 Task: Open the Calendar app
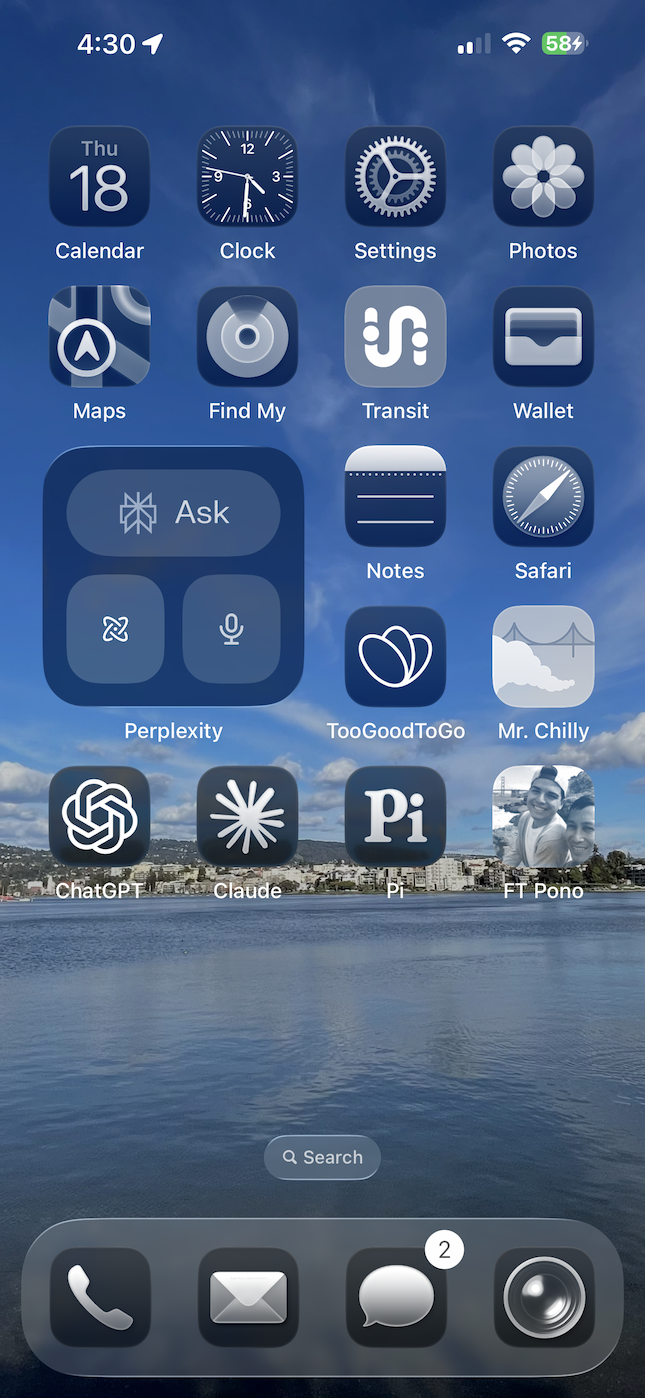click(x=99, y=176)
